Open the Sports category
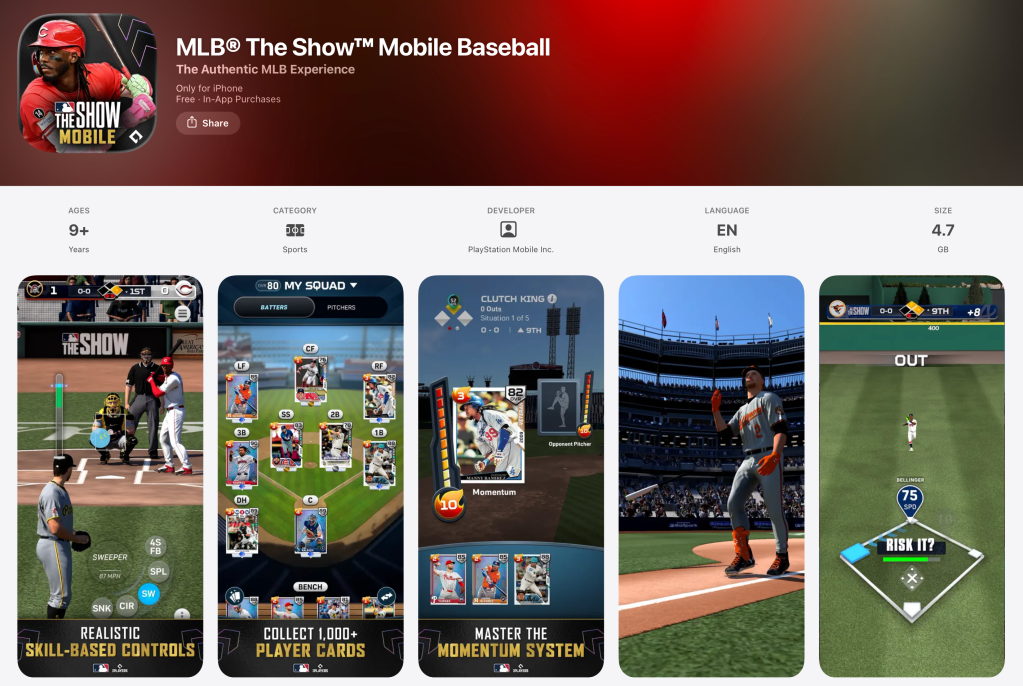1023x686 pixels. click(x=295, y=230)
